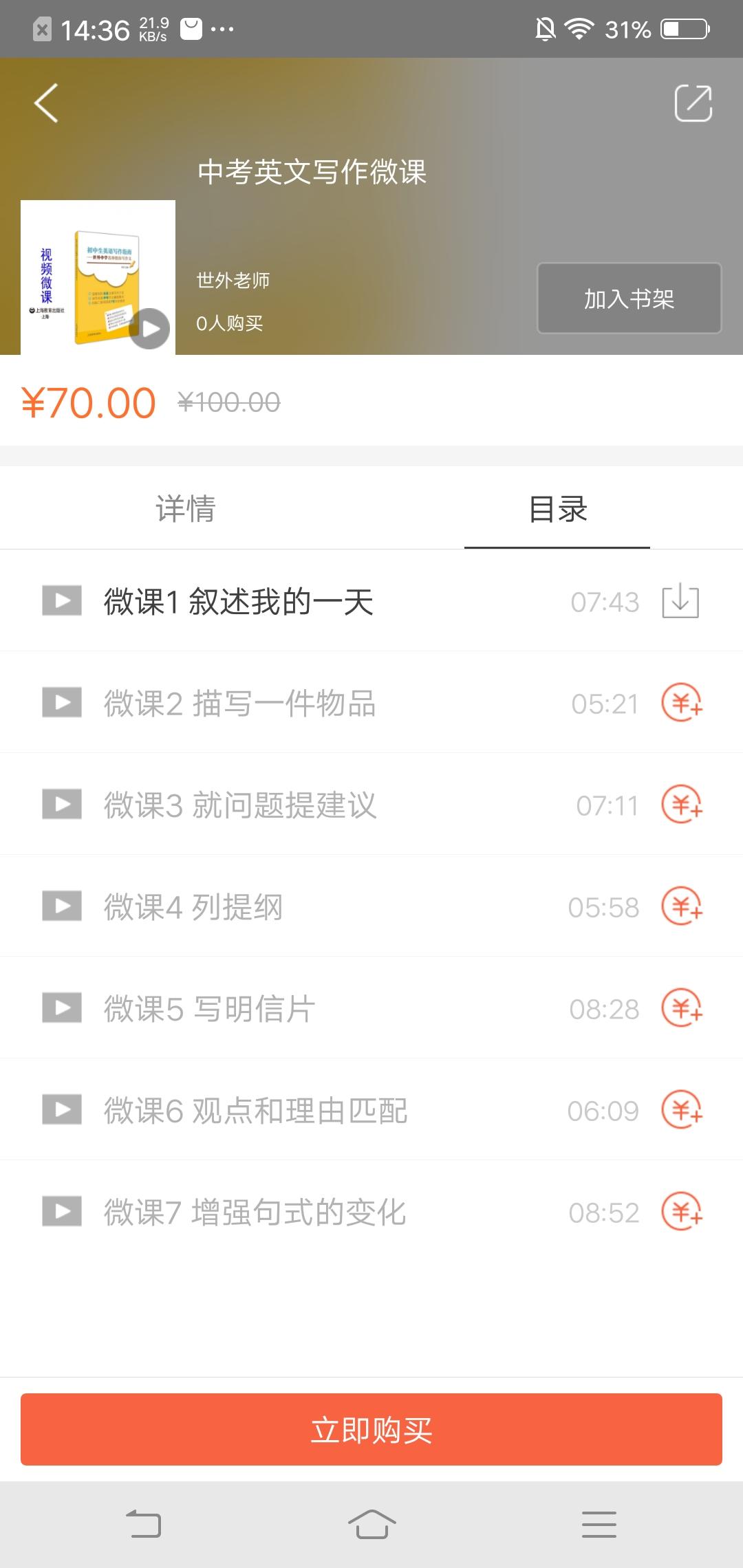Image resolution: width=743 pixels, height=1568 pixels.
Task: Select the 目录 tab
Action: point(557,509)
